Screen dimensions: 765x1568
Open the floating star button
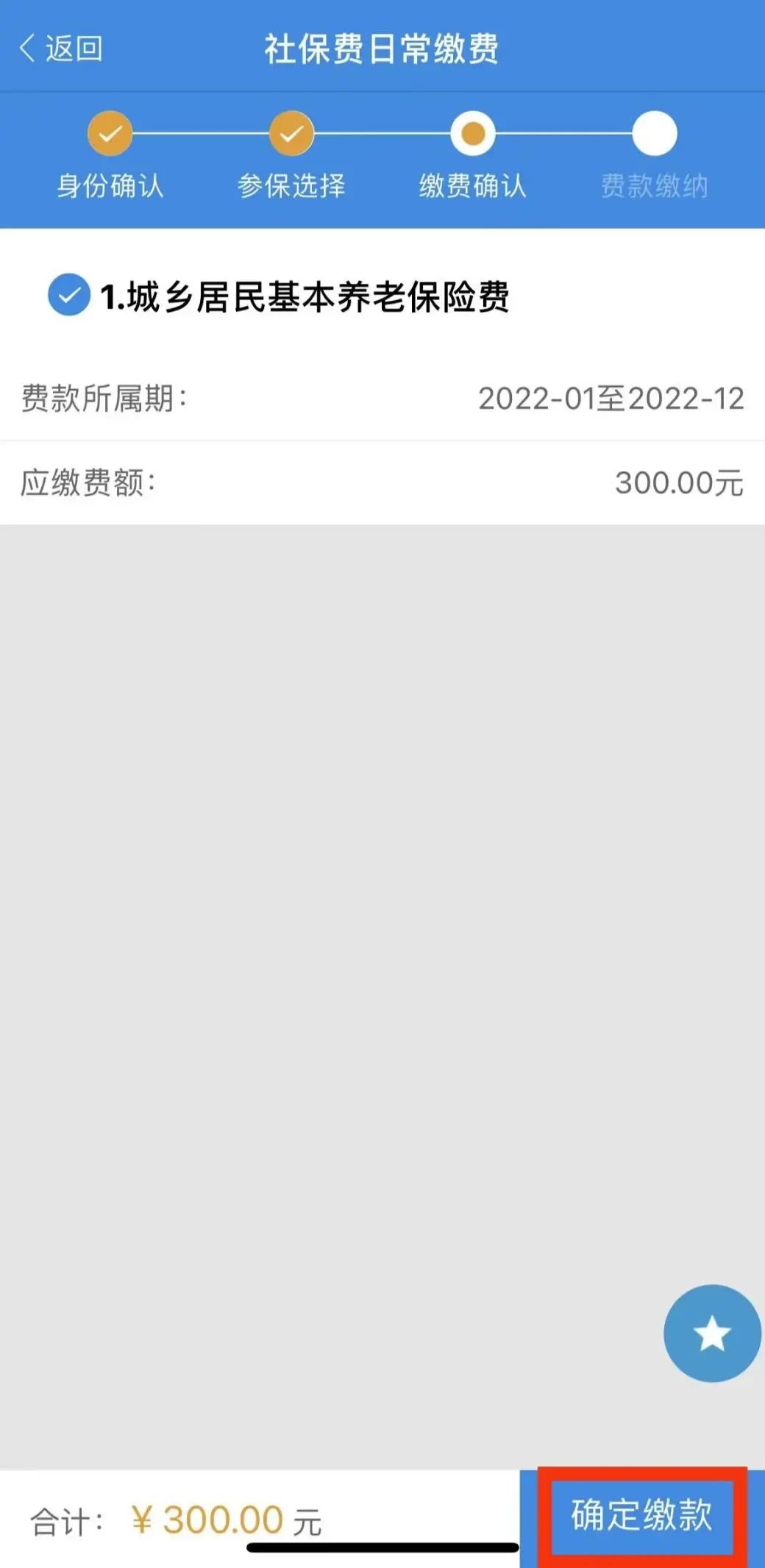coord(712,1333)
